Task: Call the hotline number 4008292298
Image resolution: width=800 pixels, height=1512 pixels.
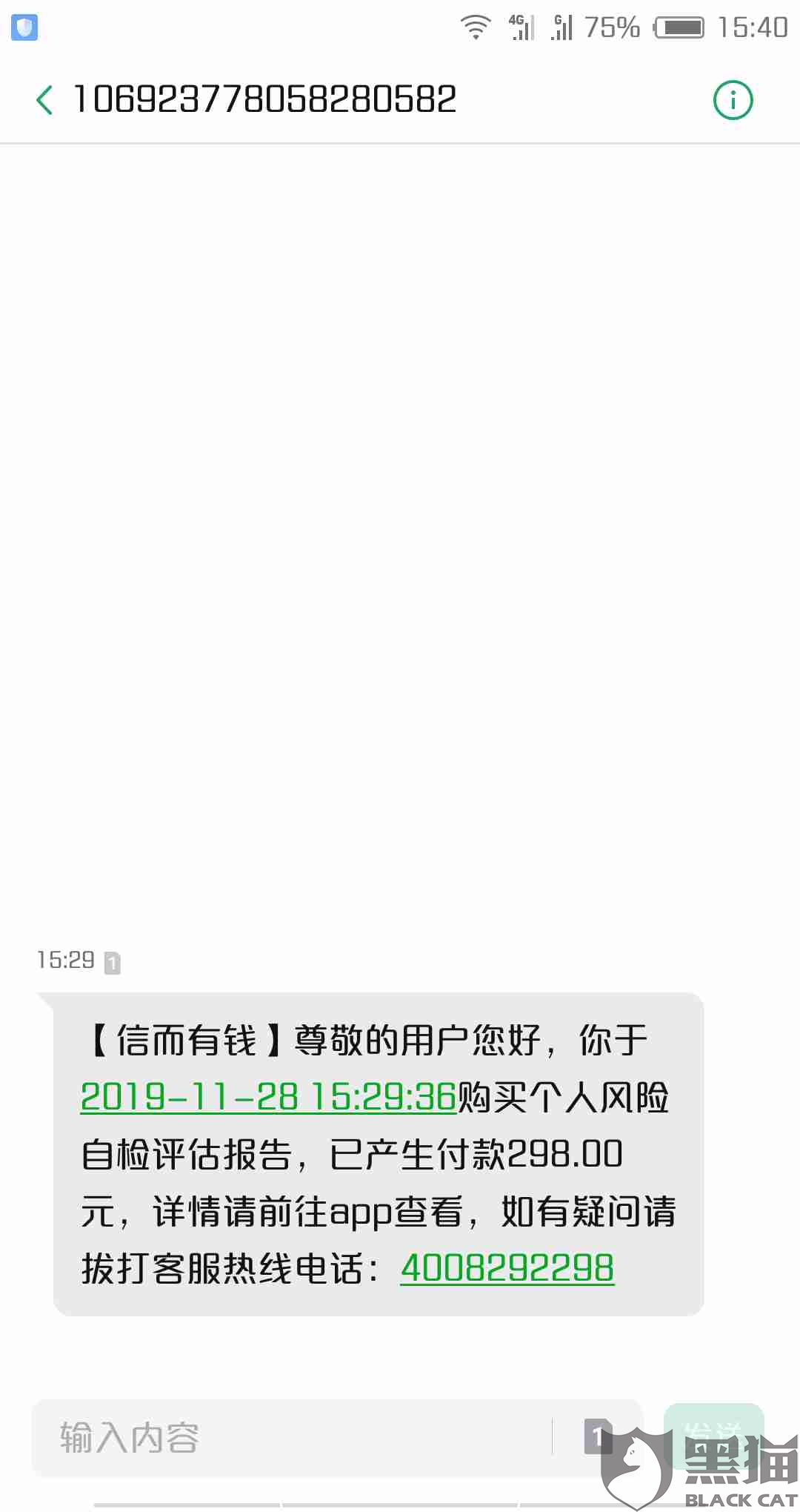Action: pos(507,1268)
